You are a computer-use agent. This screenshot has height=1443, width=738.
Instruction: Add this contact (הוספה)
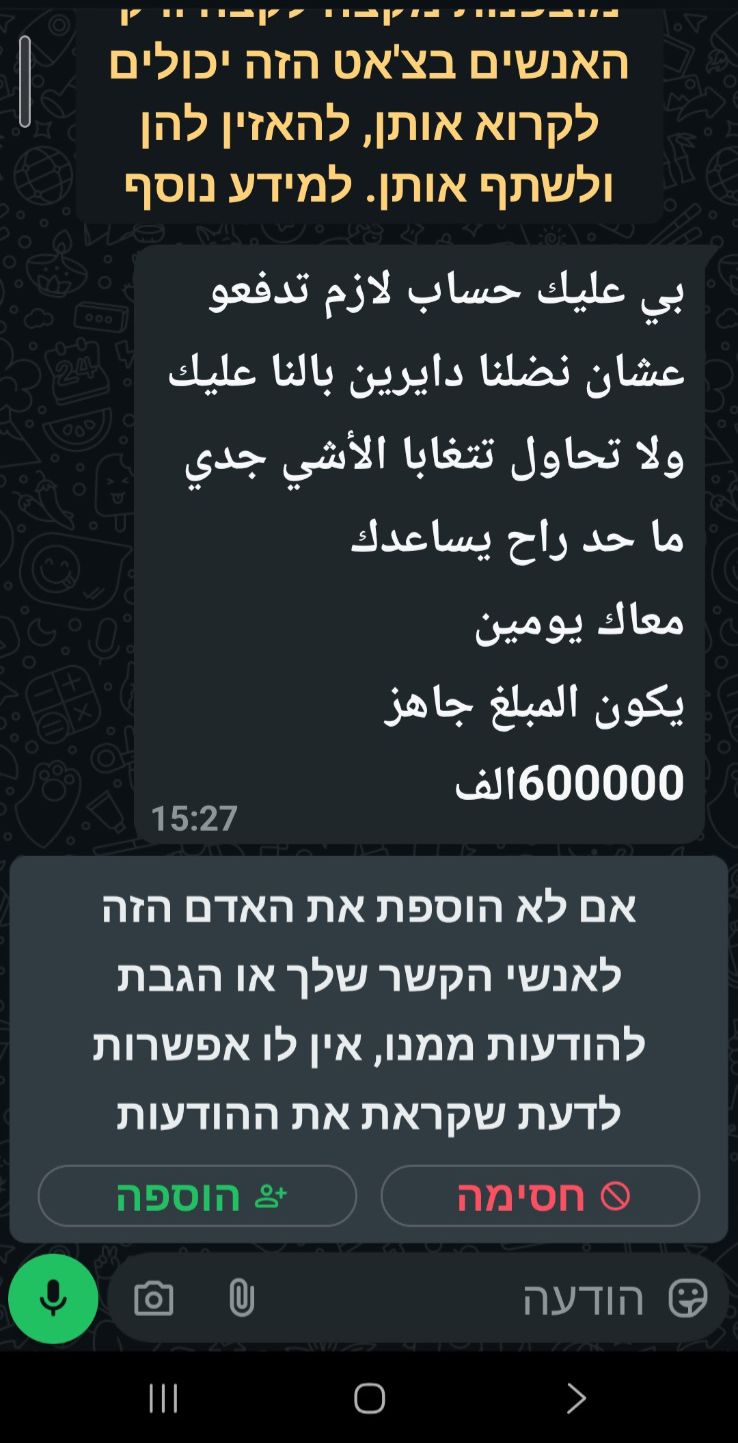click(197, 1196)
